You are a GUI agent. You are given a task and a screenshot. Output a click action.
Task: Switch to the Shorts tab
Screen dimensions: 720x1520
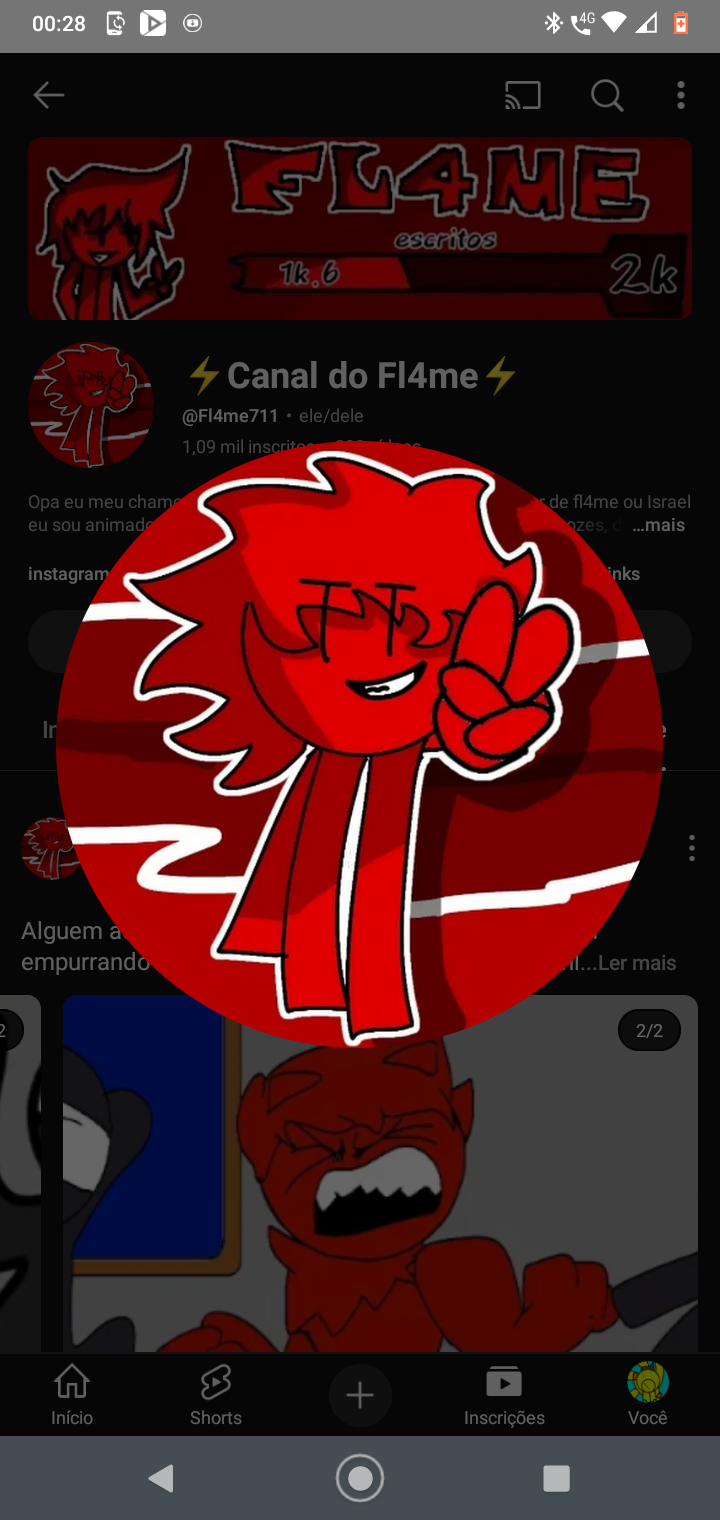[x=216, y=1396]
